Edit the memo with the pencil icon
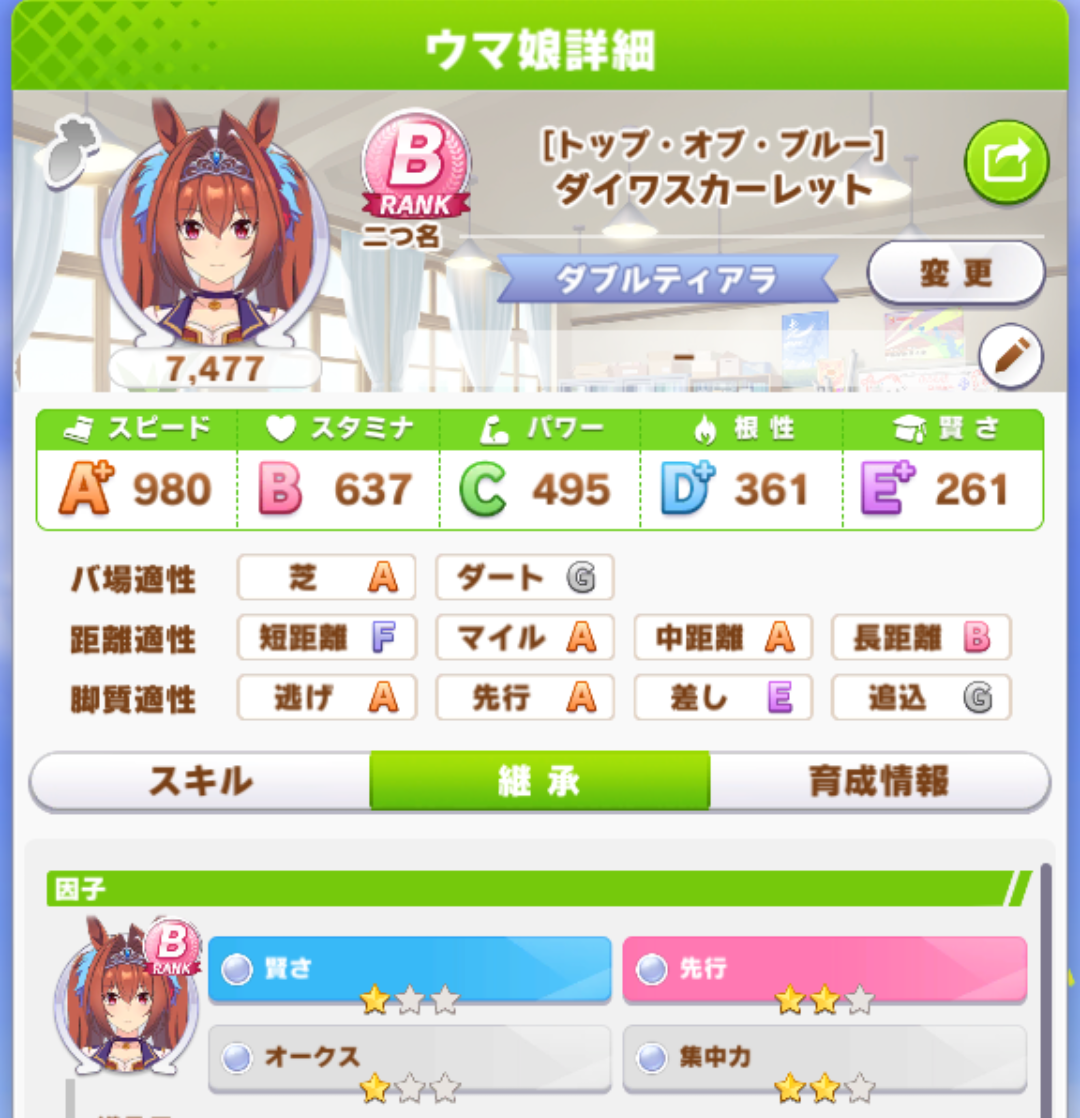Screen dimensions: 1080x1118 tap(1010, 358)
